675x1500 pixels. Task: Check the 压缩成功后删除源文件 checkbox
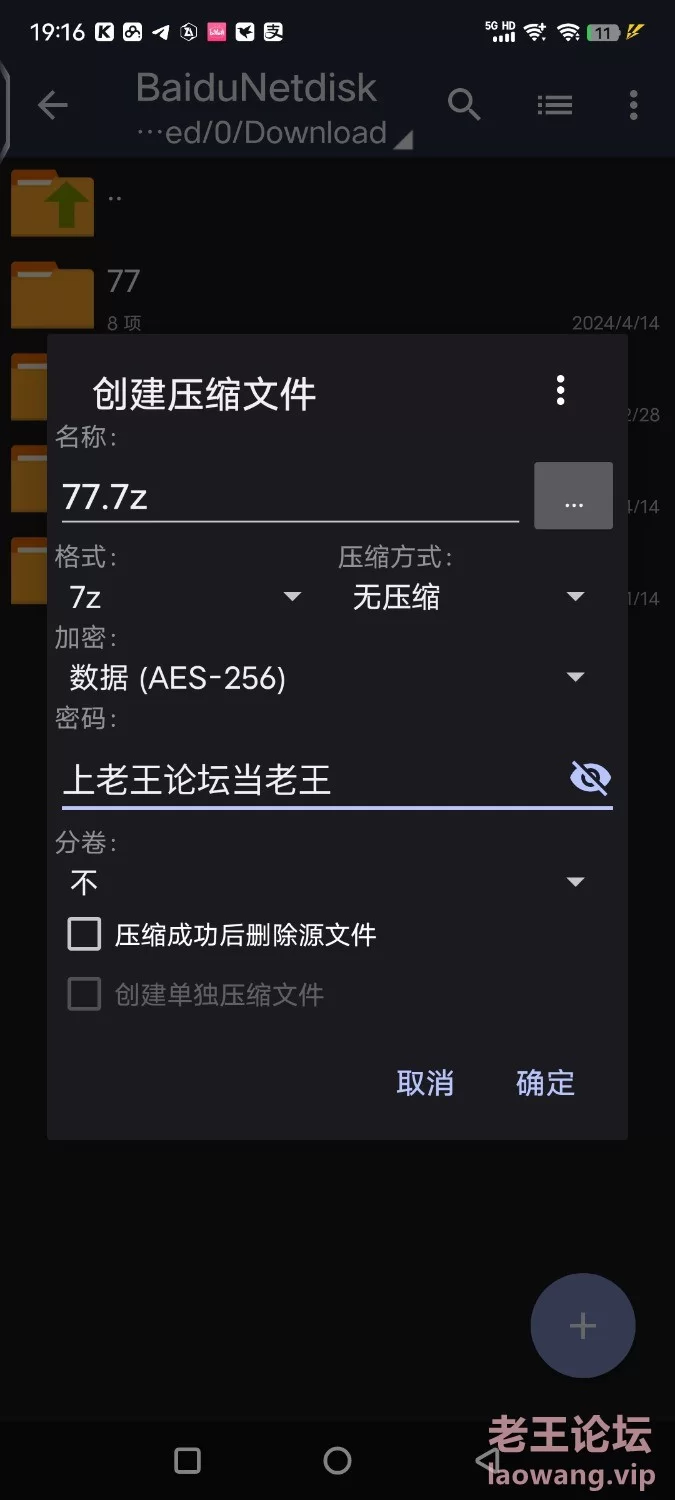tap(84, 935)
